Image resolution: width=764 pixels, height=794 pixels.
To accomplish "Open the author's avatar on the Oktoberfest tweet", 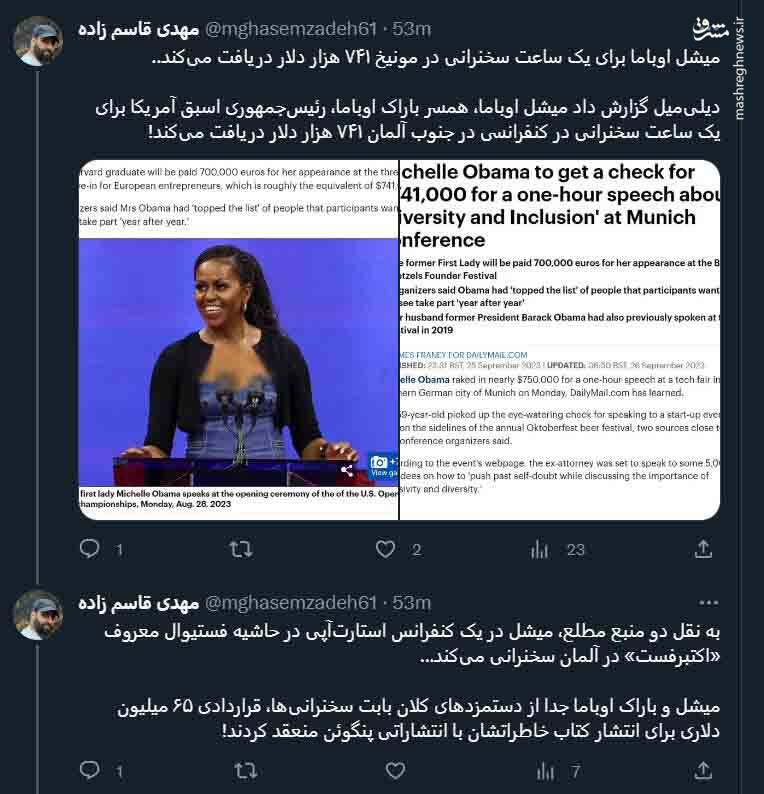I will coord(39,615).
